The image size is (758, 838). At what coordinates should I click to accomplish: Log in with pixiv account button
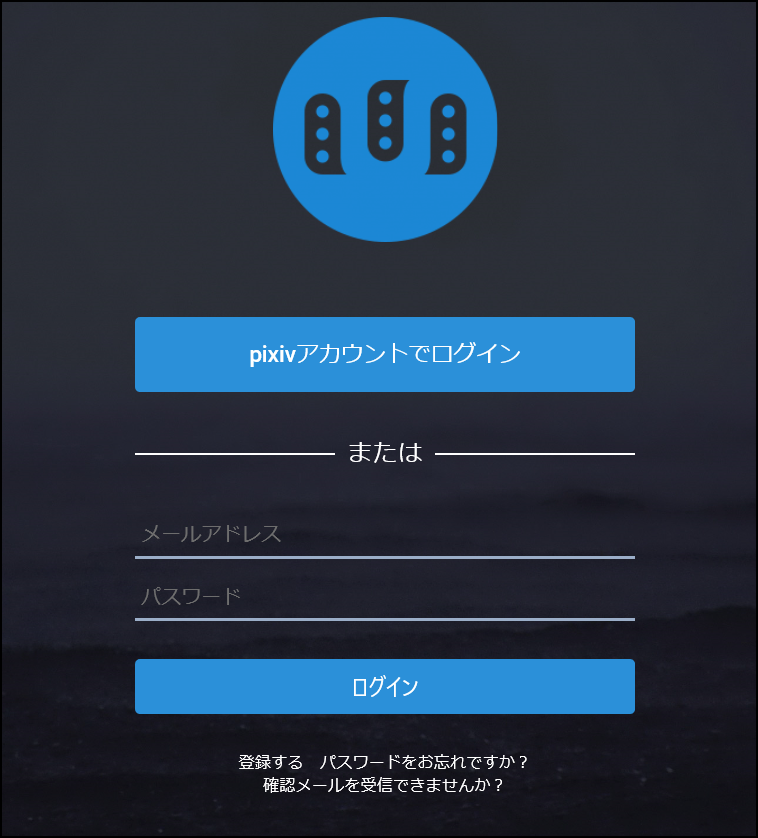tap(384, 354)
